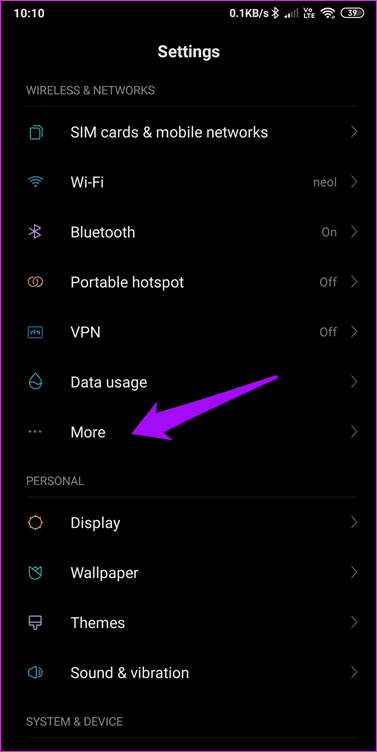This screenshot has width=377, height=752.
Task: Open Bluetooth settings
Action: click(x=188, y=232)
